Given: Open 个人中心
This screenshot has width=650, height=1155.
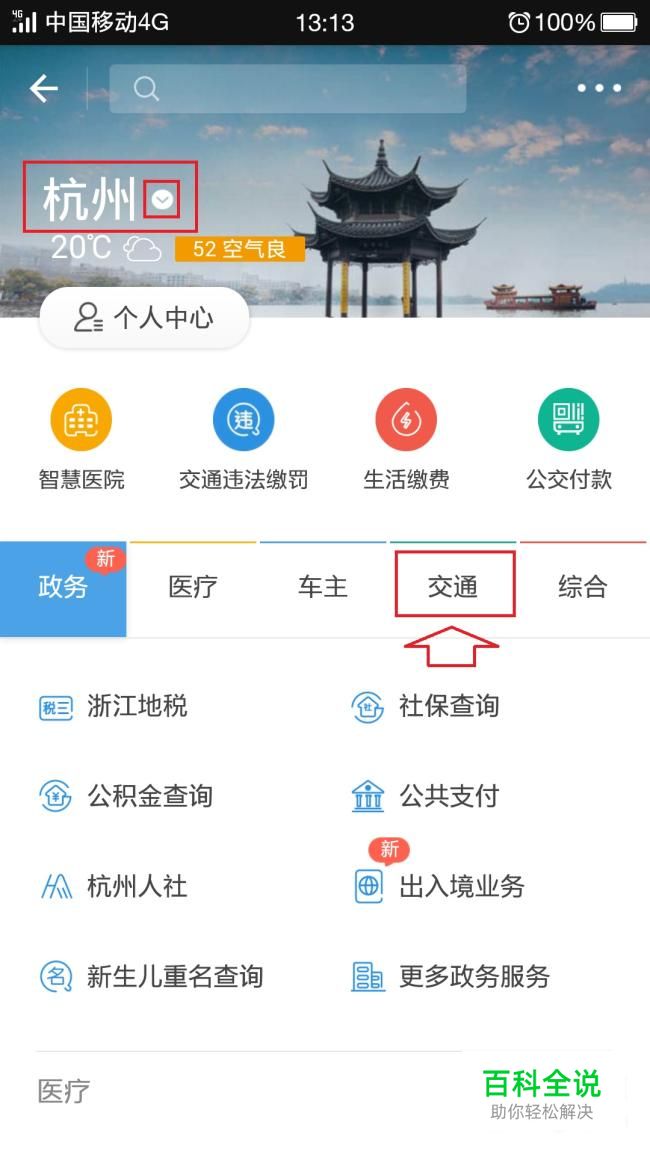Looking at the screenshot, I should [x=144, y=318].
